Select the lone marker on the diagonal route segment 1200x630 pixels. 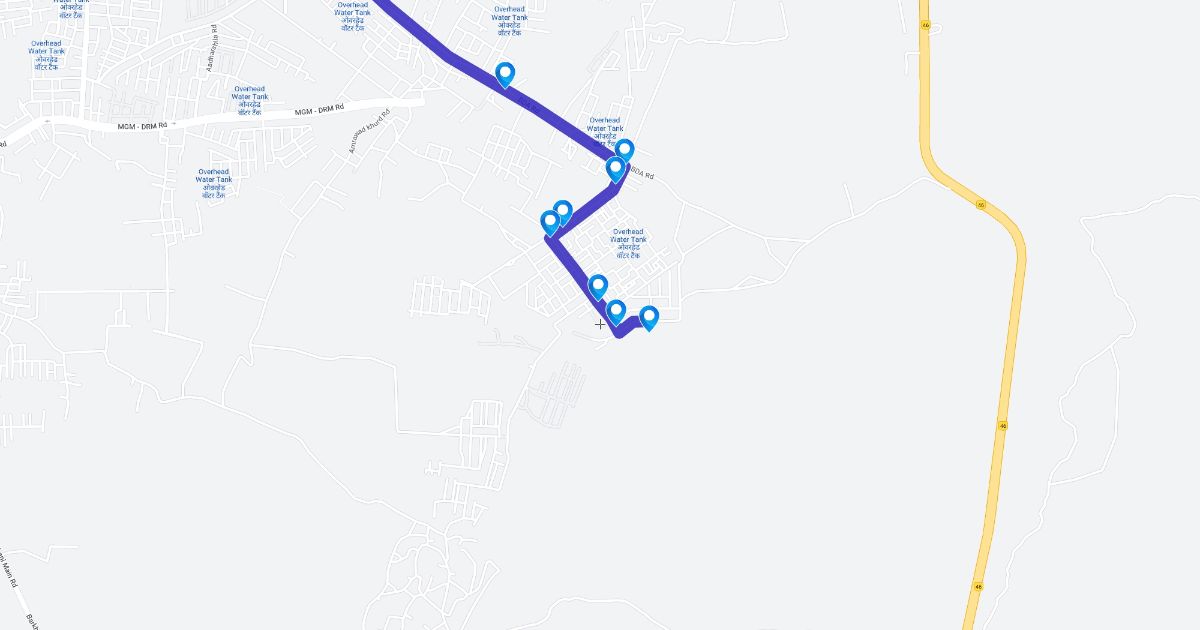505,74
